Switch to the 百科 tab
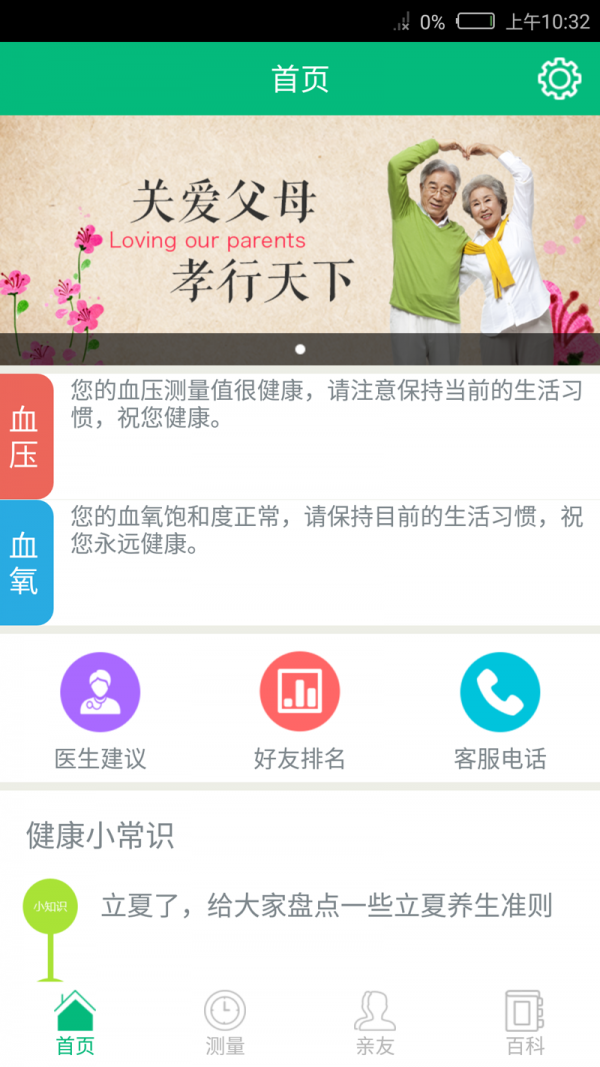Image resolution: width=600 pixels, height=1067 pixels. point(525,1023)
